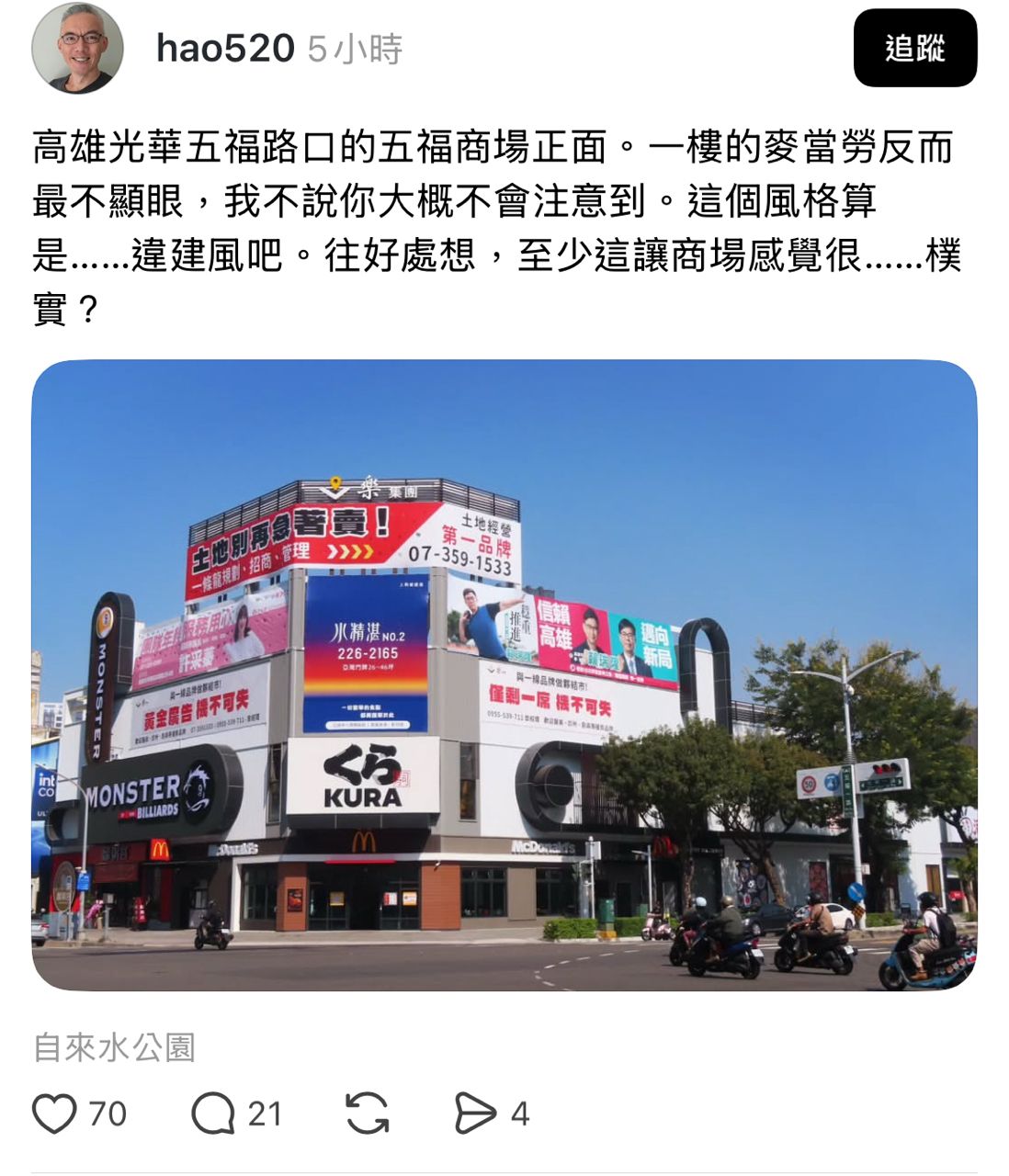Share hao520's post via send icon
The image size is (1009, 1176).
474,1114
